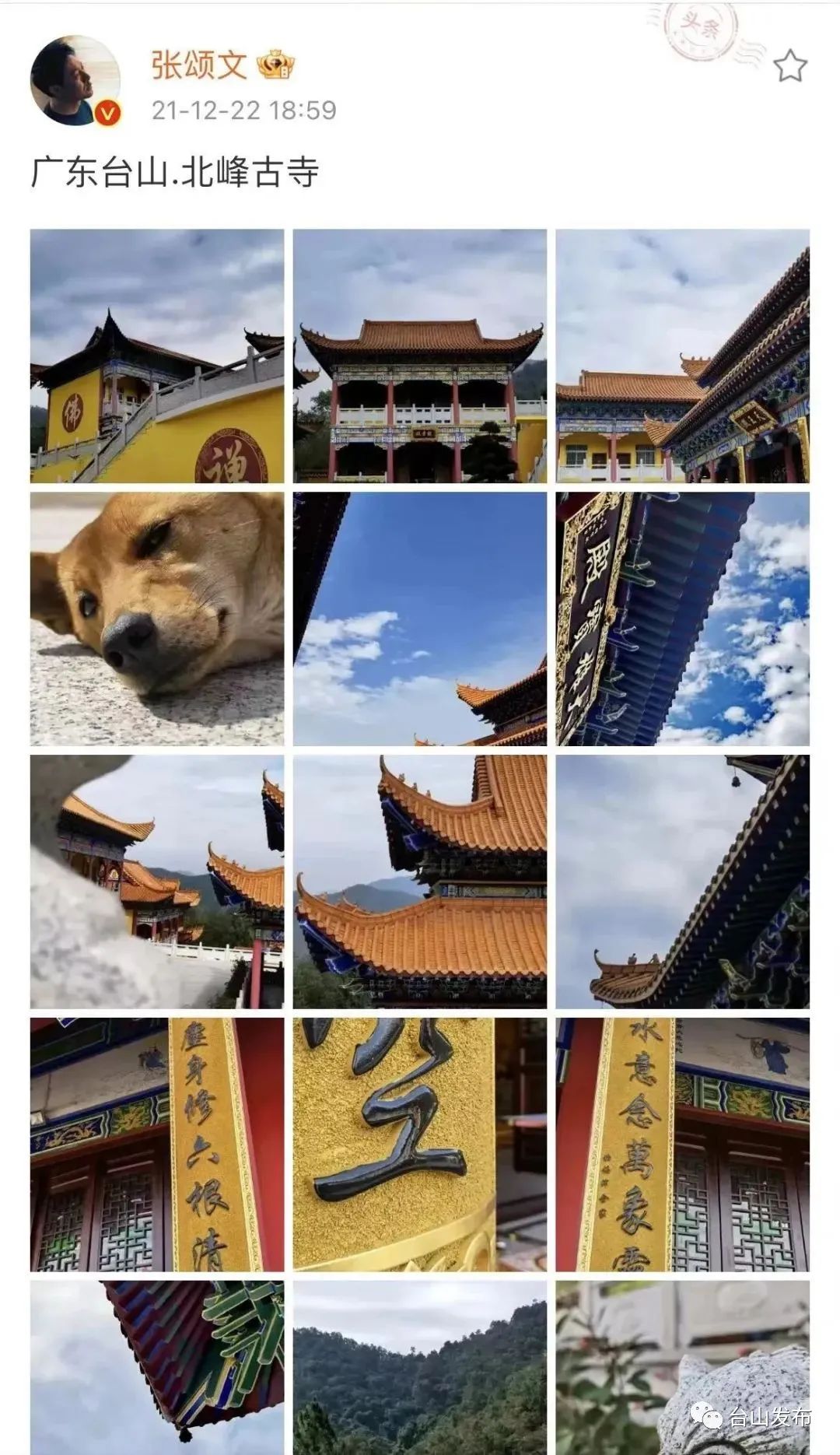Open the sleeping dog photo
This screenshot has height=1455, width=840.
(157, 619)
